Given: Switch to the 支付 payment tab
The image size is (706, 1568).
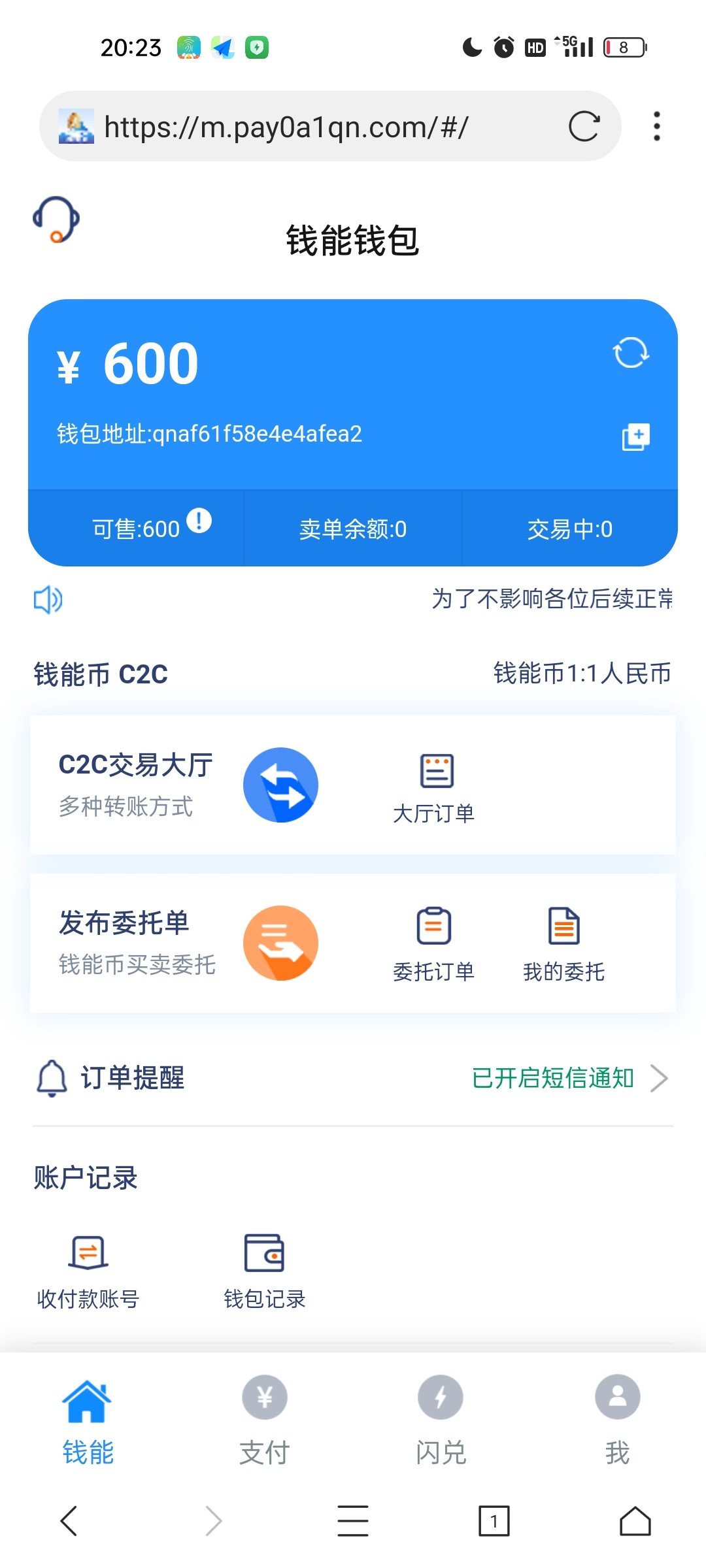Looking at the screenshot, I should point(263,1414).
